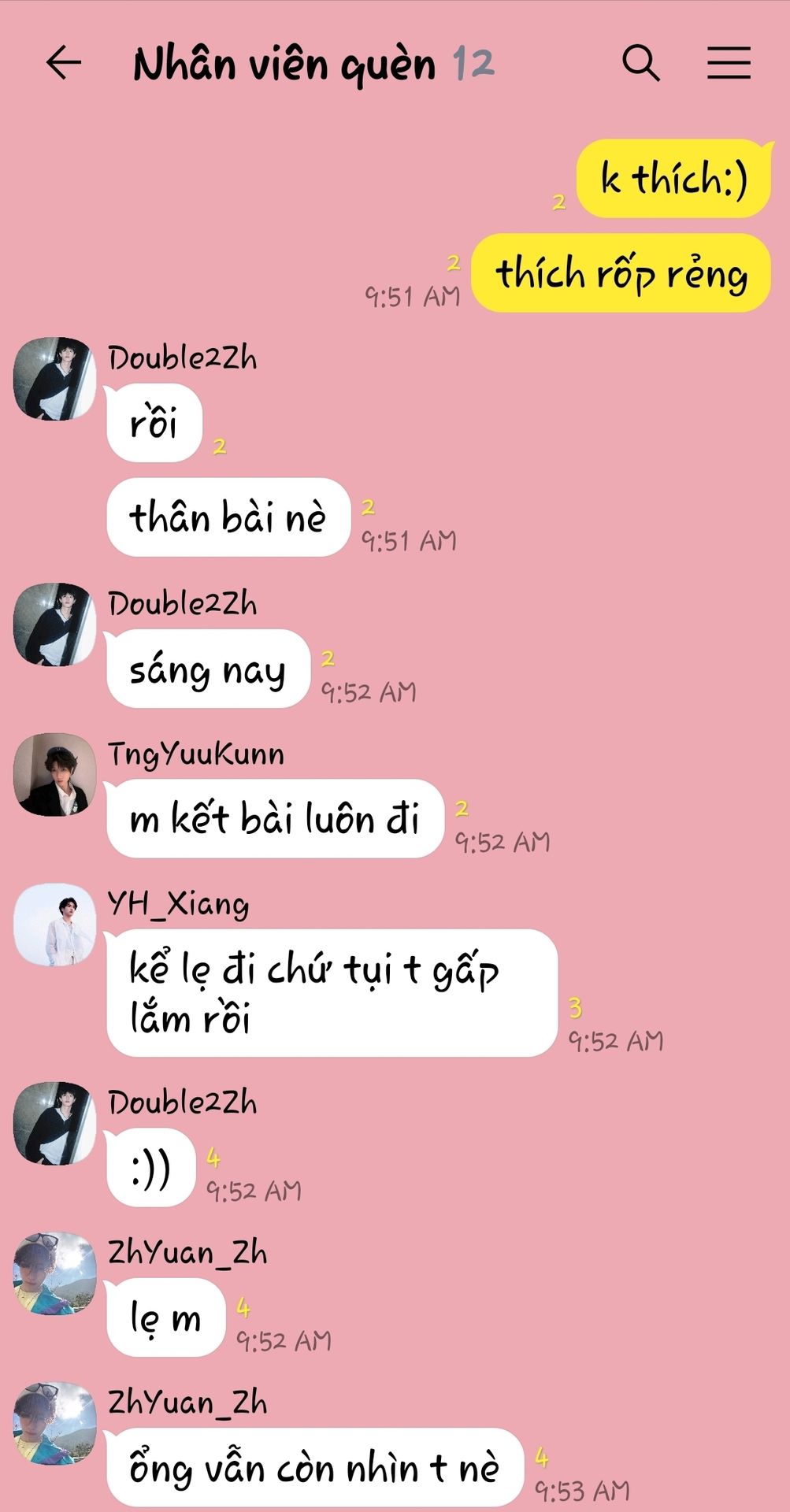Search within this chat
Screen dimensions: 790x1512
click(x=641, y=63)
